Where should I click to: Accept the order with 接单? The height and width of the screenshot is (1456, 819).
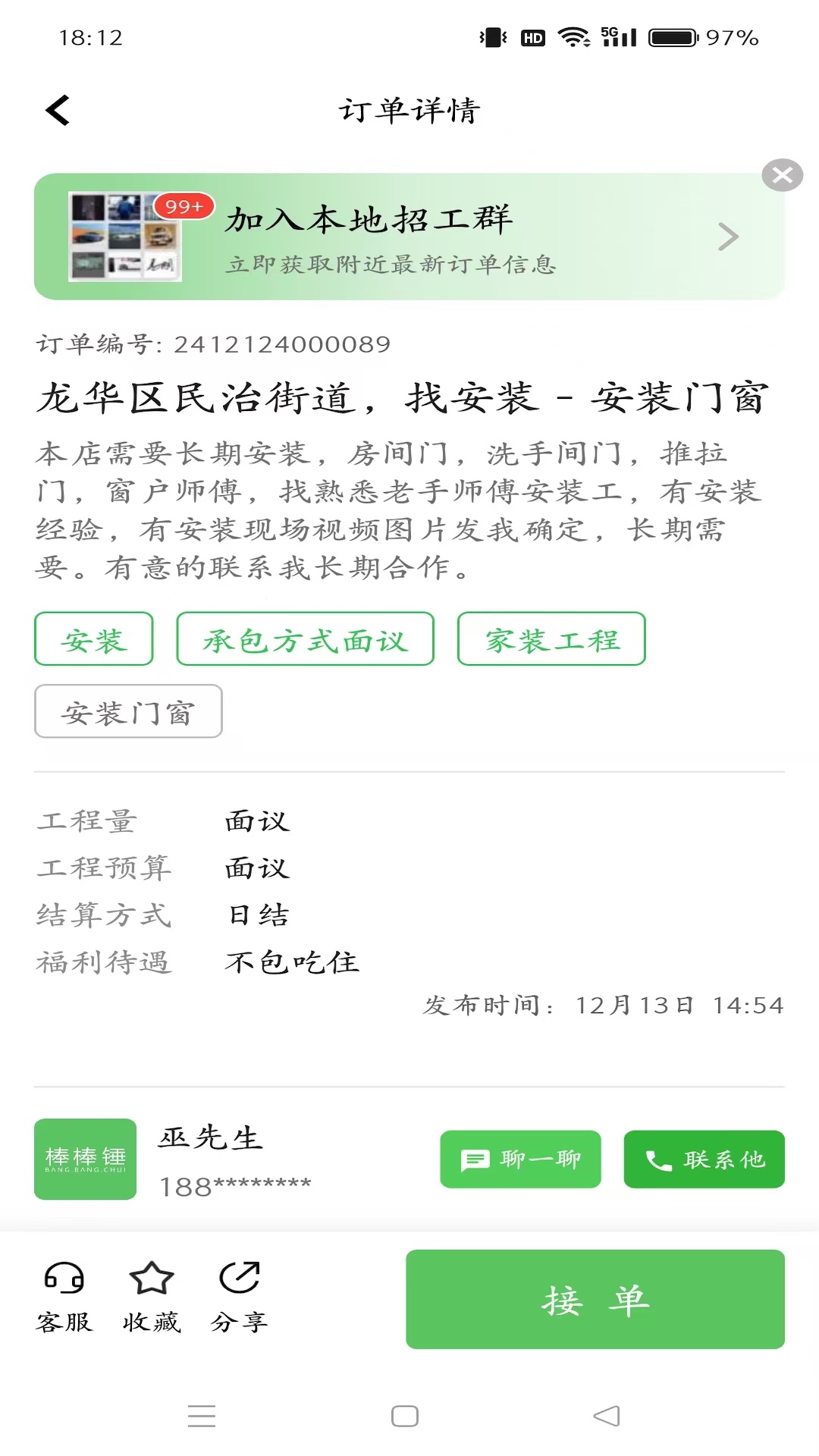tap(595, 1299)
